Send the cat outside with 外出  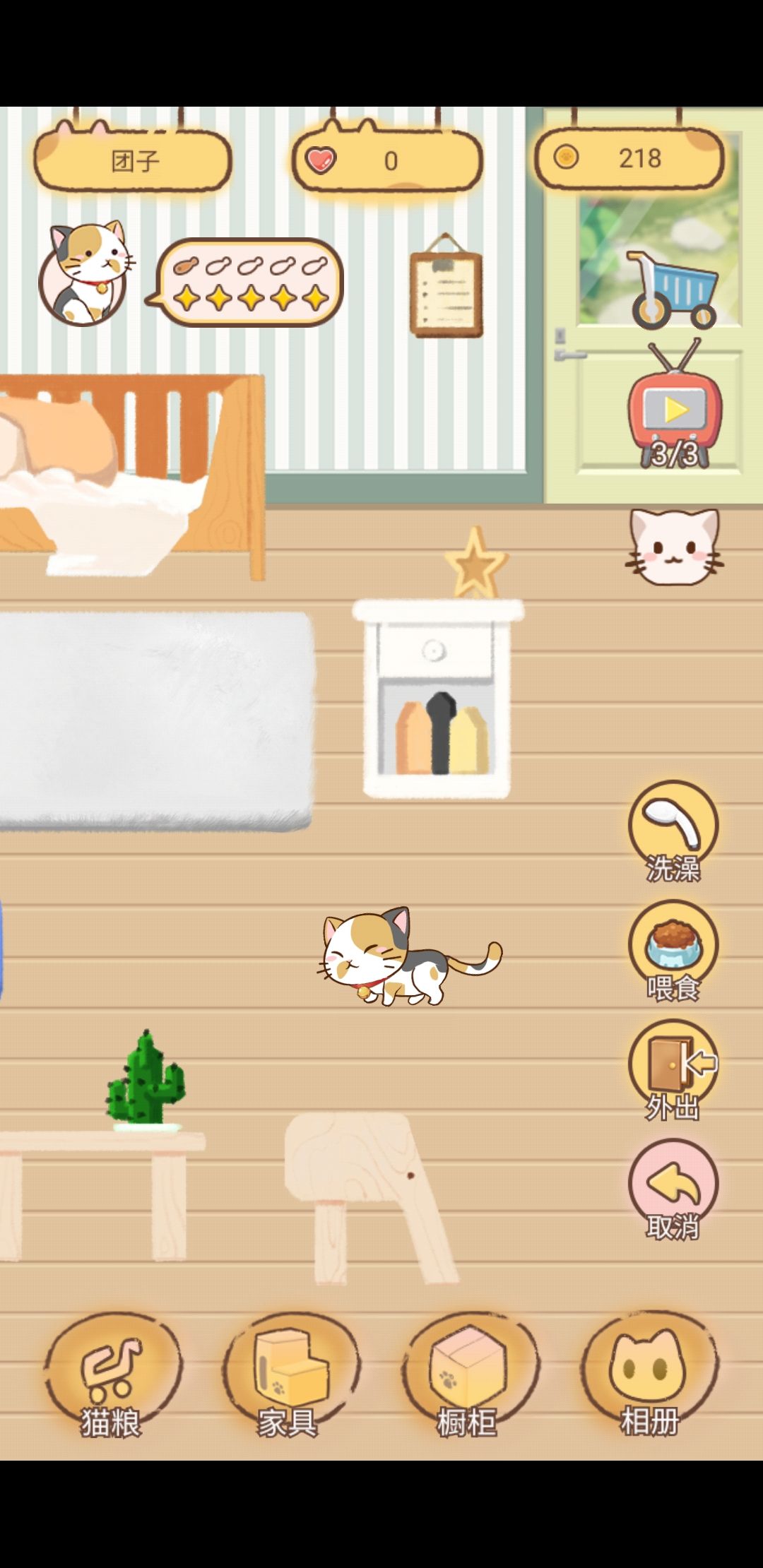(x=673, y=1070)
